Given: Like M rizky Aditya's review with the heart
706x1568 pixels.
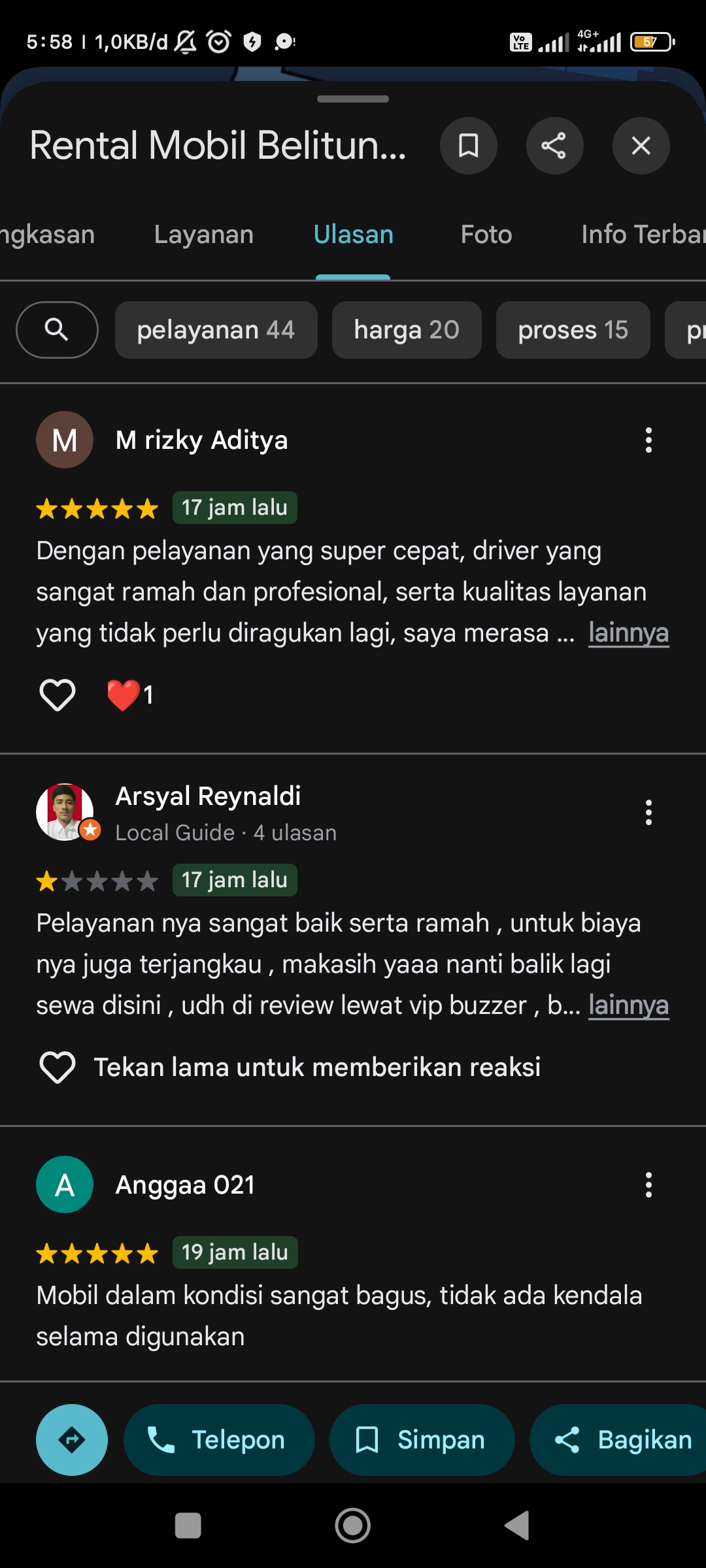Looking at the screenshot, I should [x=58, y=694].
